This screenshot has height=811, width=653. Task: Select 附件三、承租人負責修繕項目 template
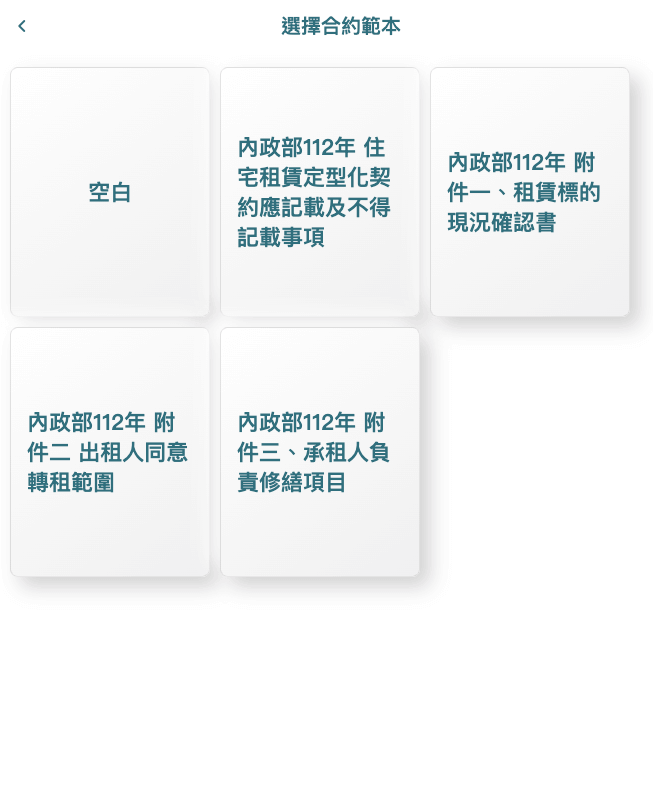click(320, 452)
